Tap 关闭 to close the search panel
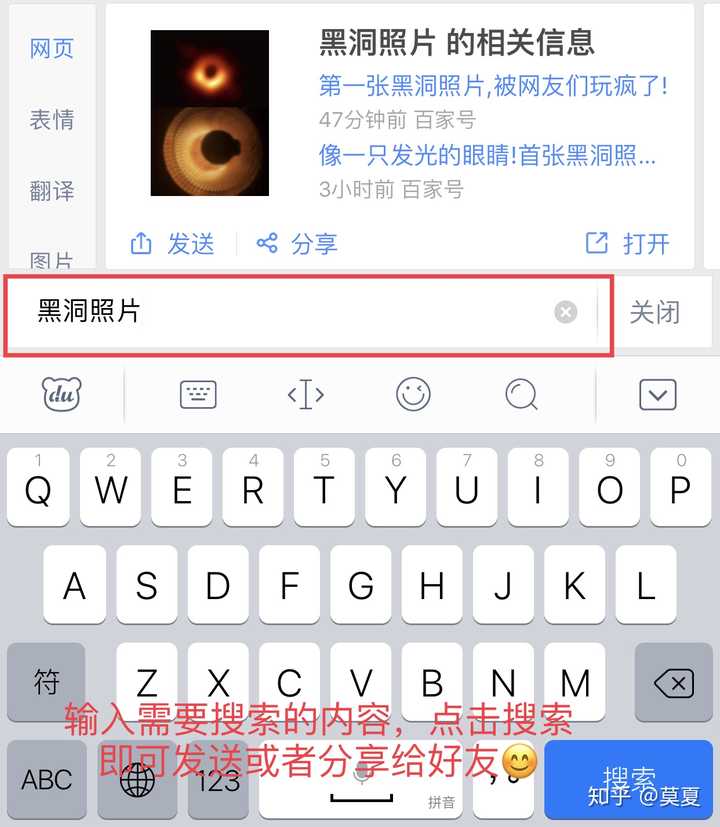The width and height of the screenshot is (720, 827). click(x=655, y=312)
